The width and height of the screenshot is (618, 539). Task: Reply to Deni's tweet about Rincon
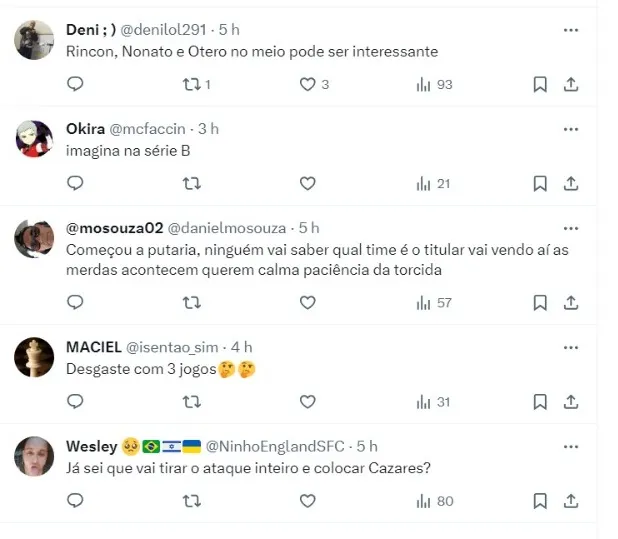(x=75, y=85)
